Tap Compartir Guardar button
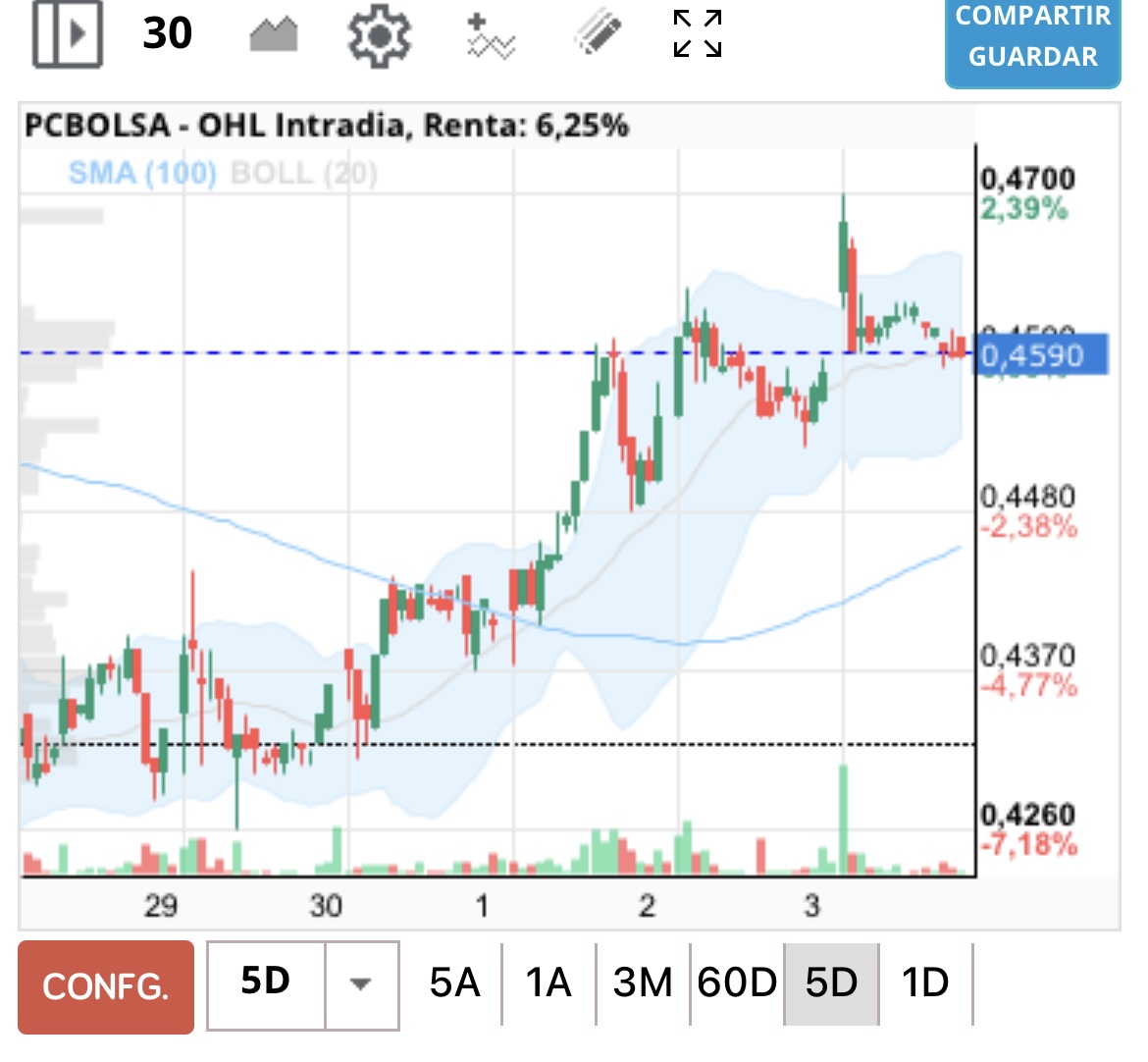This screenshot has height=1062, width=1148. click(x=1032, y=37)
